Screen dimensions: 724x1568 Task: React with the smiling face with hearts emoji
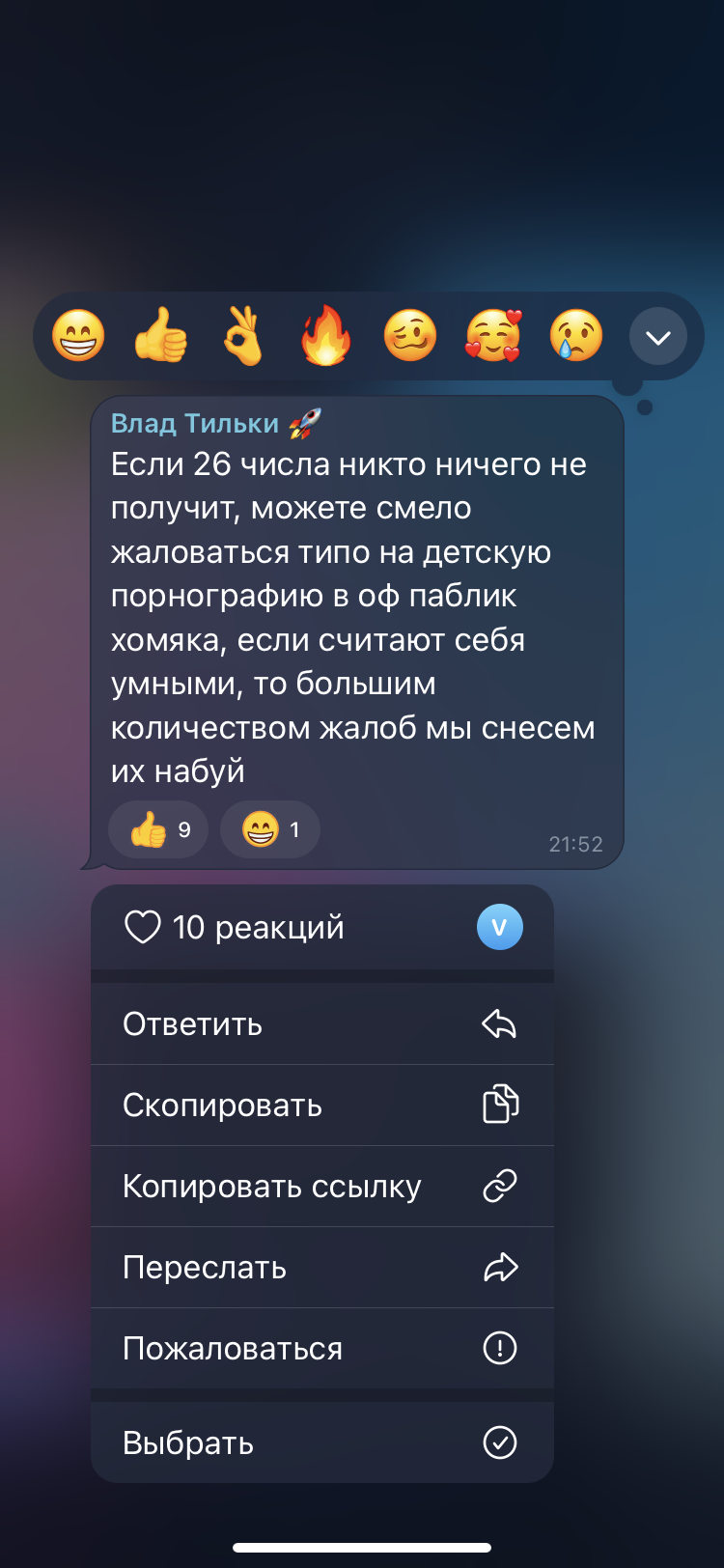pyautogui.click(x=493, y=336)
